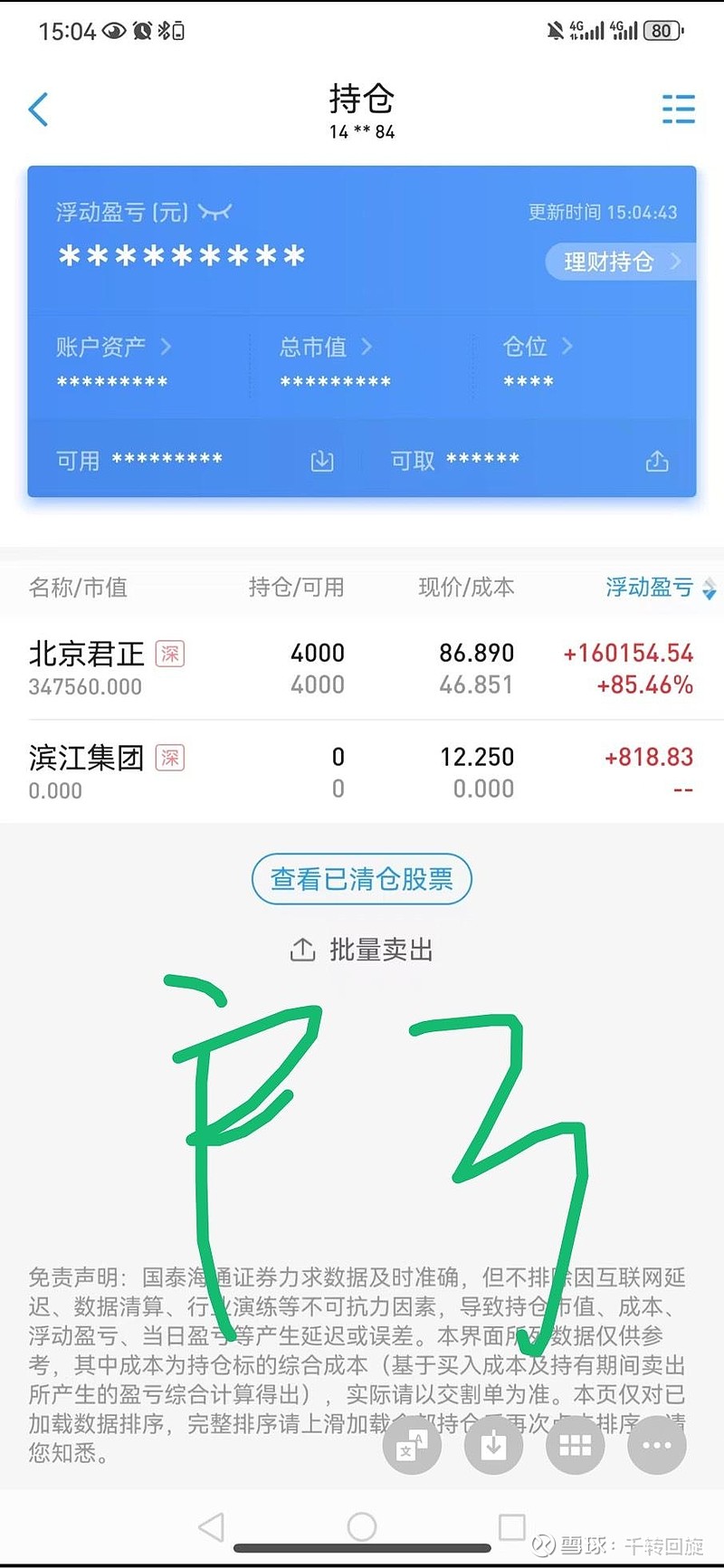Open 账户资产 account assets details
The width and height of the screenshot is (724, 1568).
coord(113,346)
